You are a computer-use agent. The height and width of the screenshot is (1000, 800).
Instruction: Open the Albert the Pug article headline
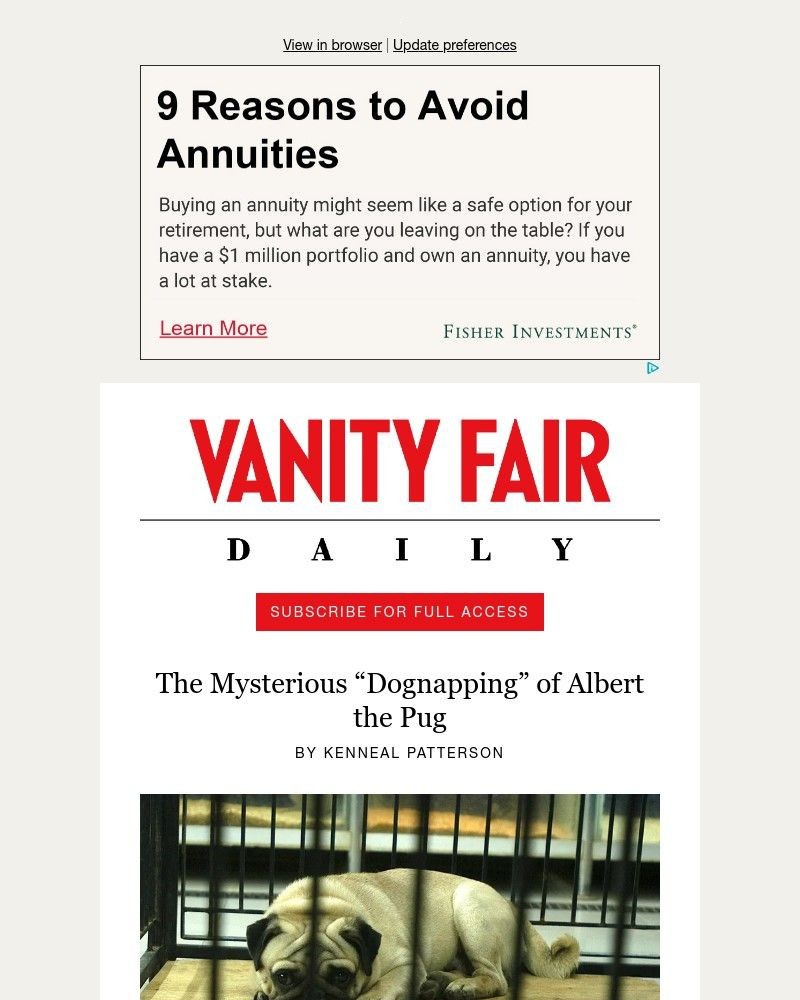click(x=399, y=700)
